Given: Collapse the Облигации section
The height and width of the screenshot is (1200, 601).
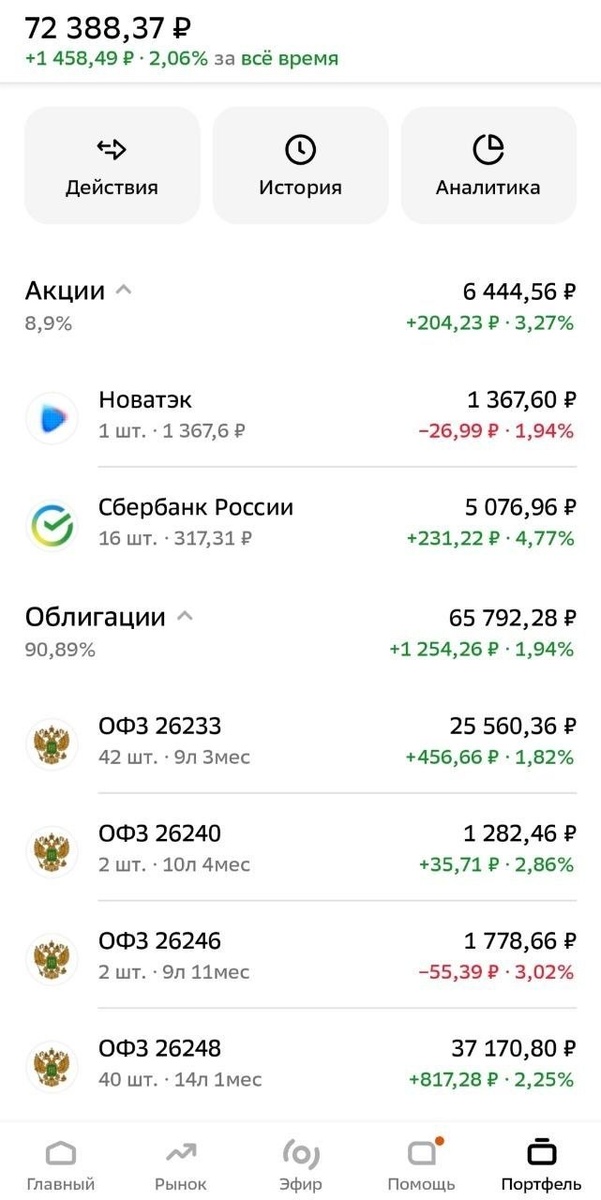Looking at the screenshot, I should (184, 617).
